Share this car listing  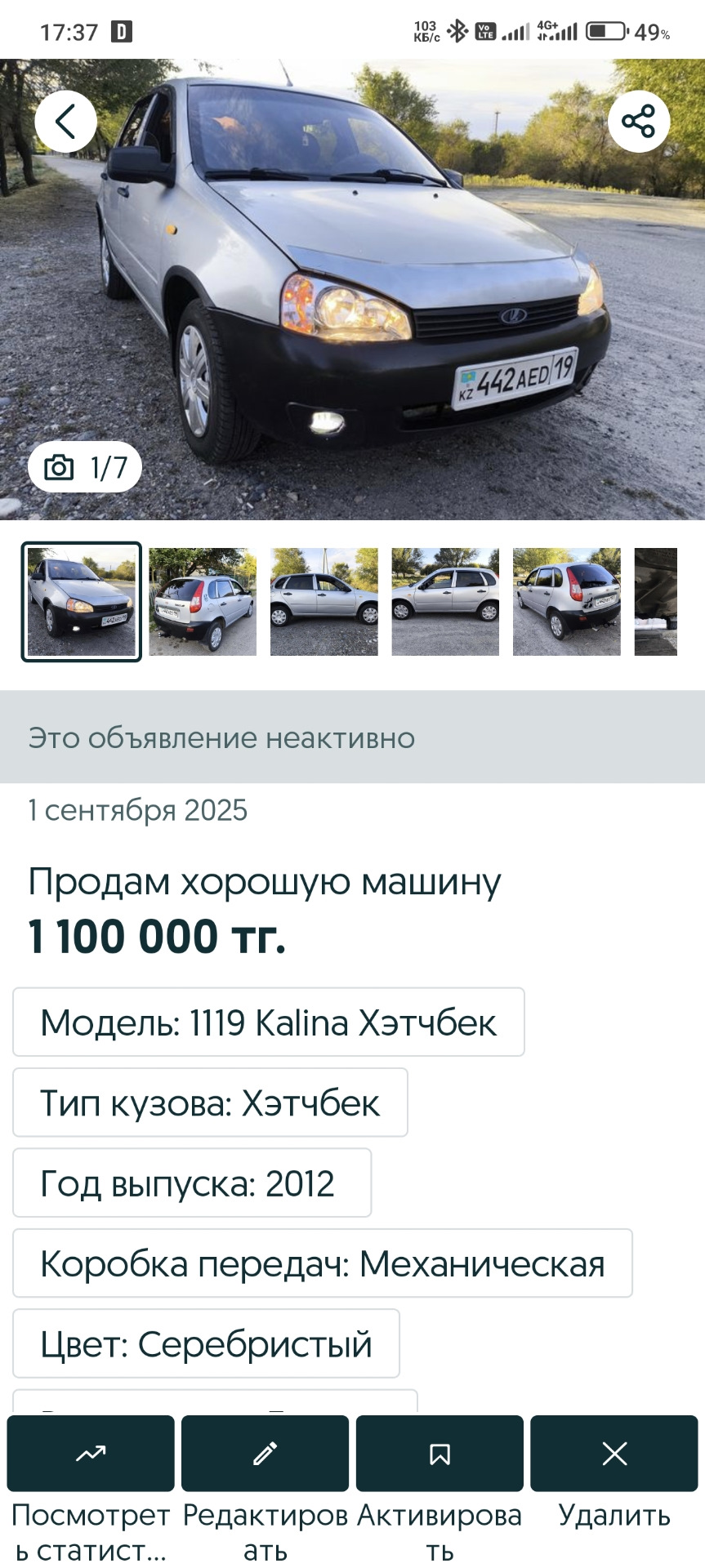tap(638, 122)
